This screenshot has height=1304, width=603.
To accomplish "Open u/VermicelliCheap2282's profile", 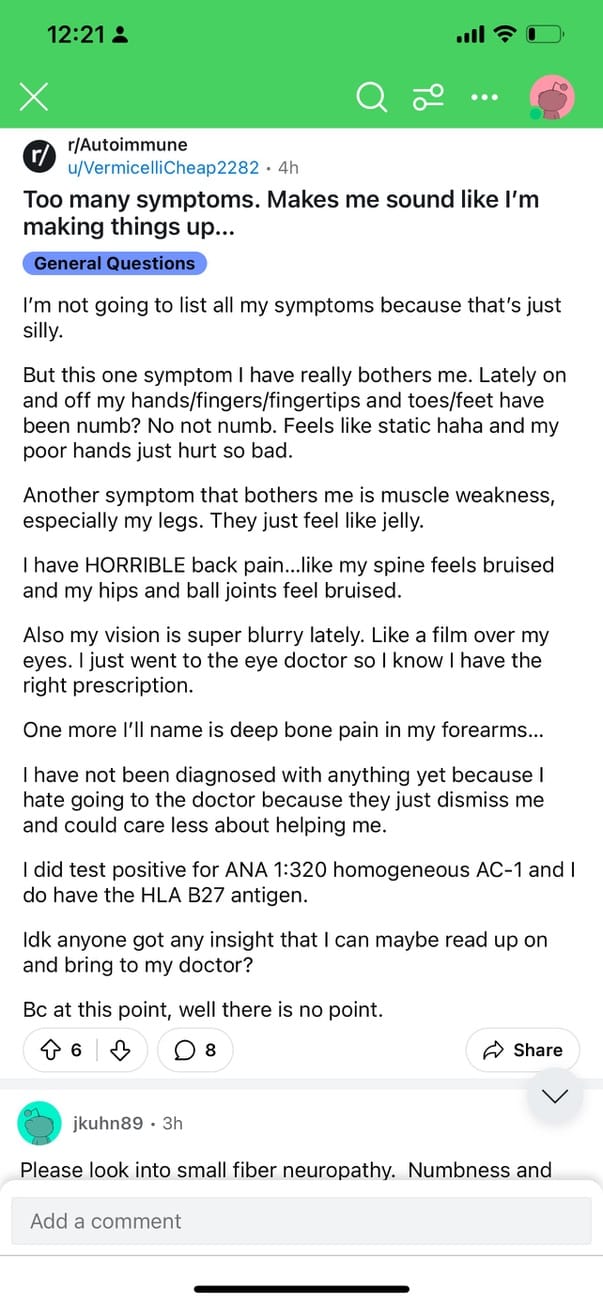I will 163,168.
